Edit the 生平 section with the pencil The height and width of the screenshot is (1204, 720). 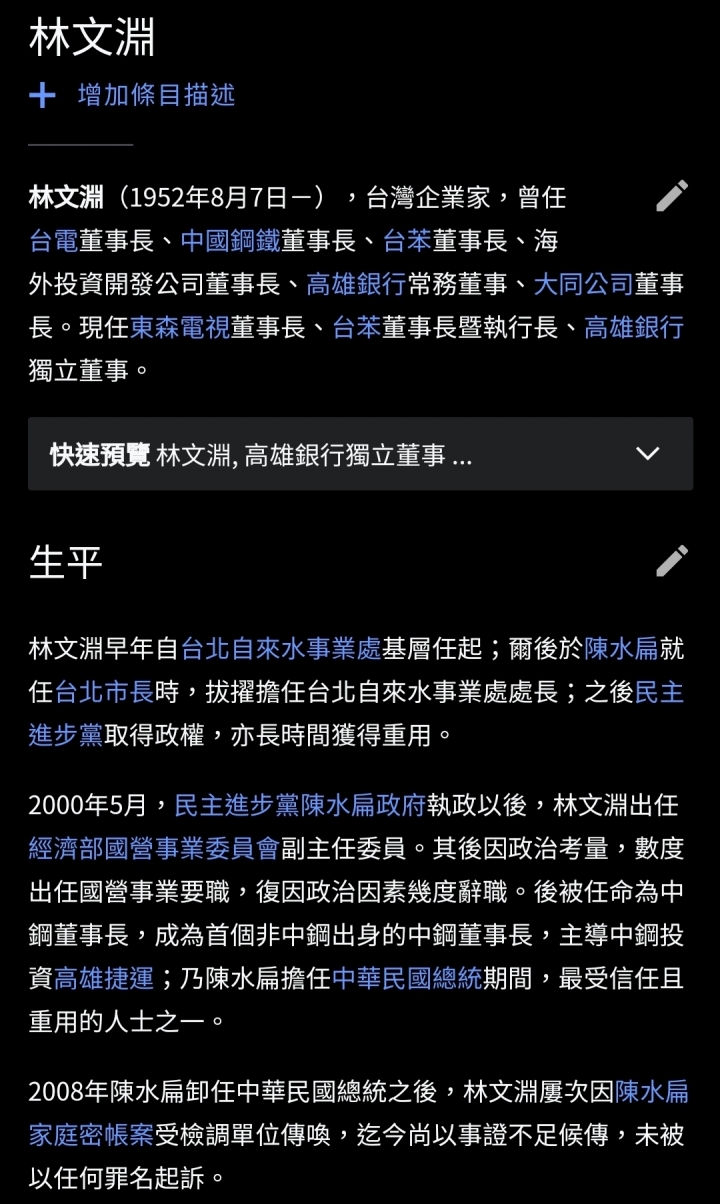point(672,561)
